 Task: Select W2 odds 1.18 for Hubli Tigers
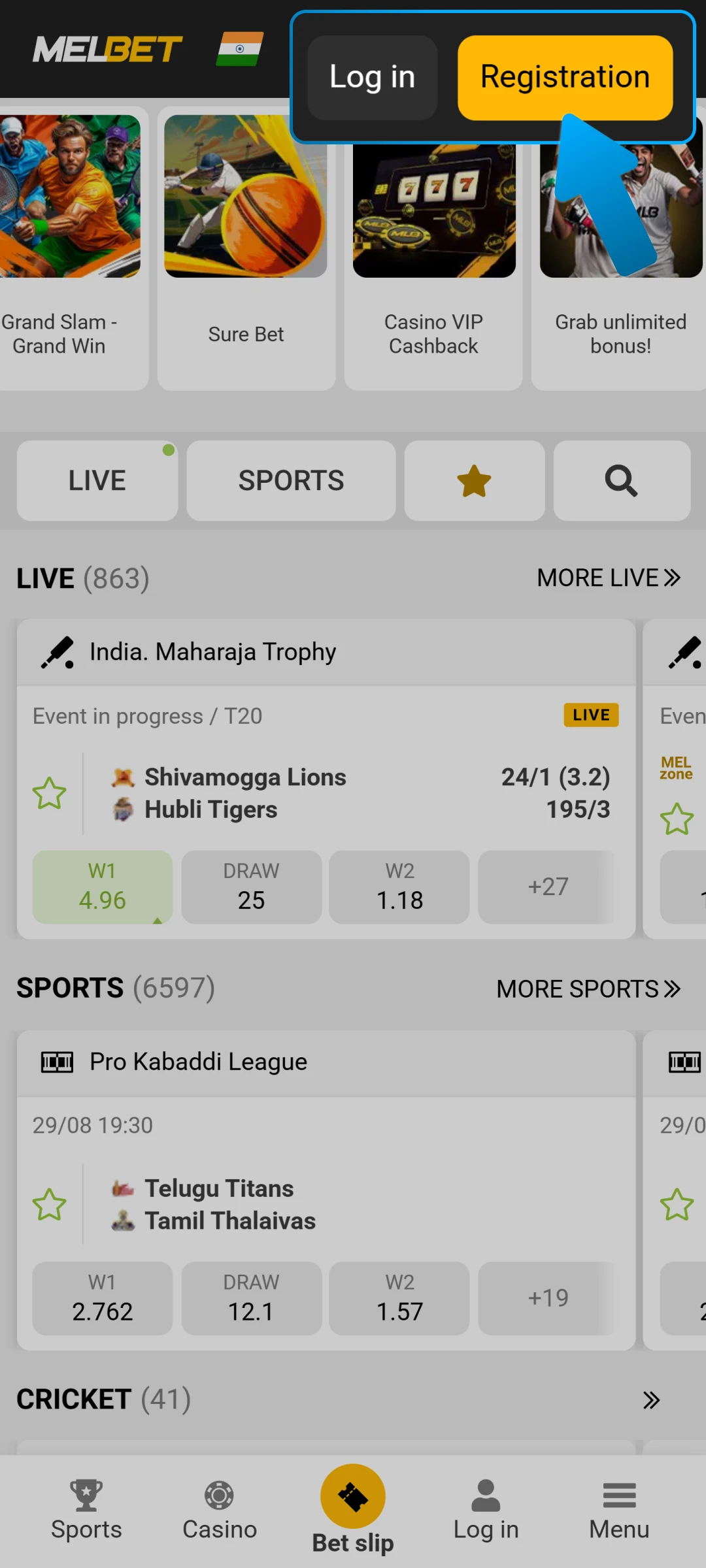pos(399,887)
